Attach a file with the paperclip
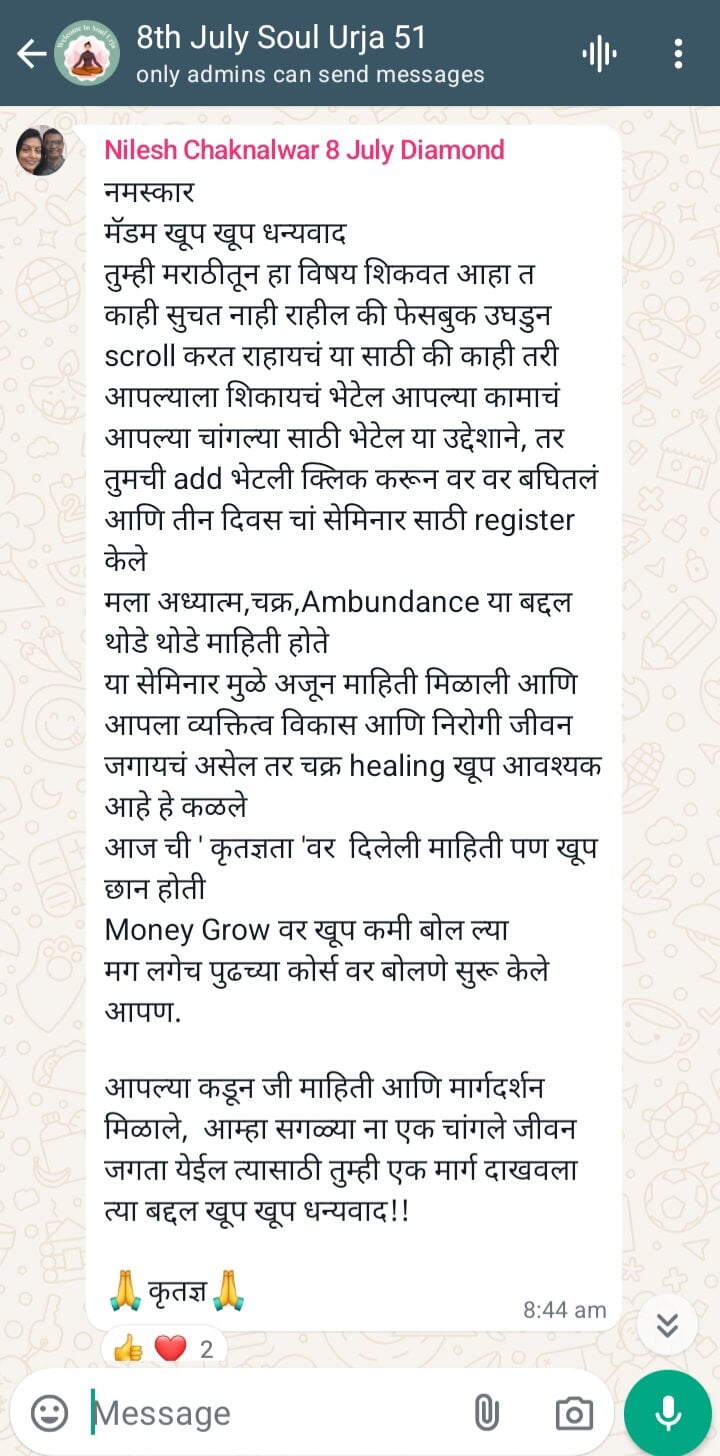Screen dimensions: 720x1456 click(x=486, y=1413)
